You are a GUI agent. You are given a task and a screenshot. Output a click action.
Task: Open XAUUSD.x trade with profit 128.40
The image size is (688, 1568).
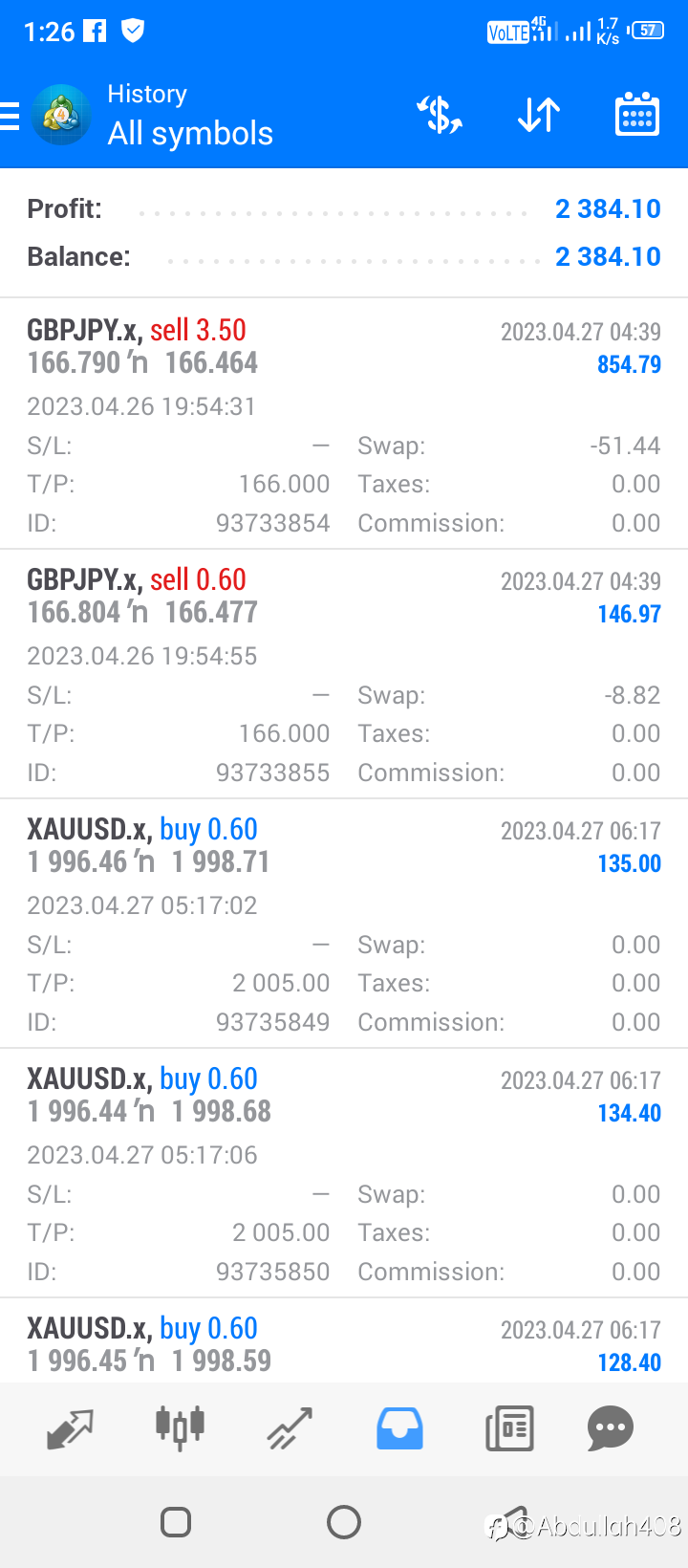point(344,1340)
